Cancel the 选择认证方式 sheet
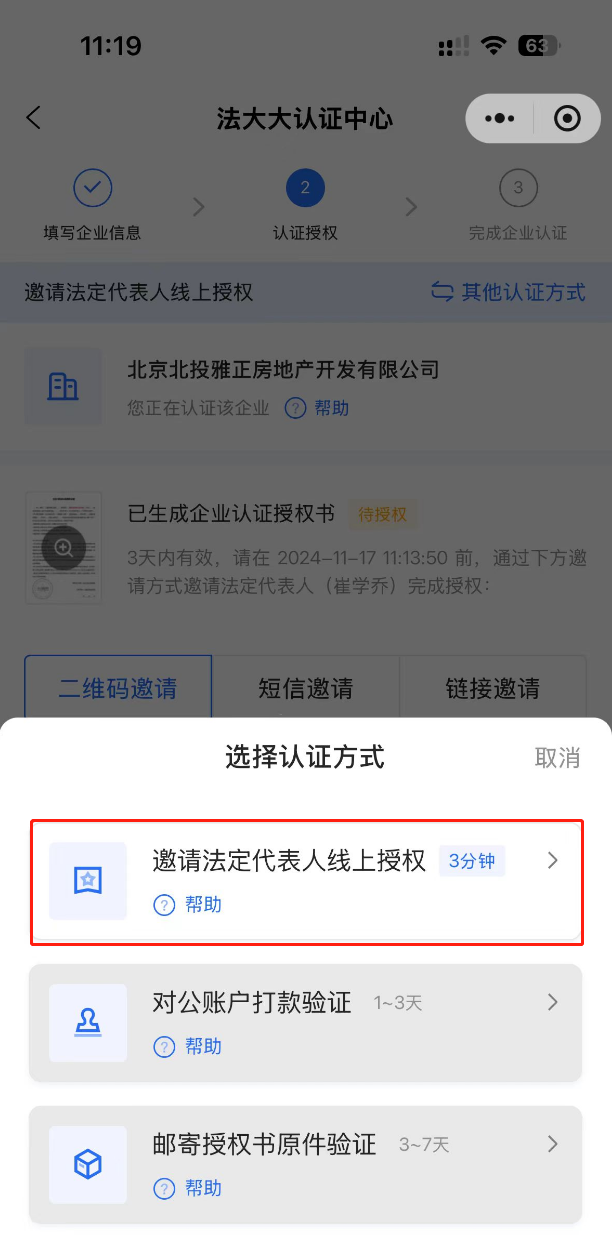This screenshot has width=612, height=1237. 557,758
